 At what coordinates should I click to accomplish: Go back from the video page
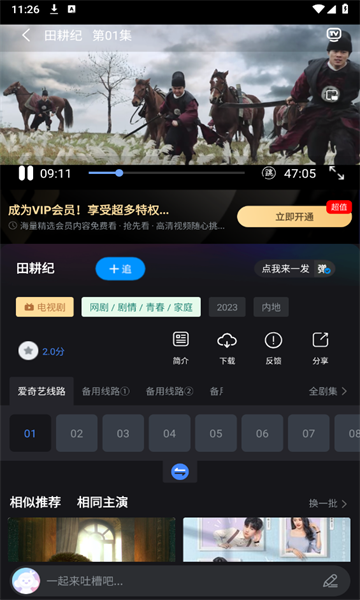pos(26,35)
